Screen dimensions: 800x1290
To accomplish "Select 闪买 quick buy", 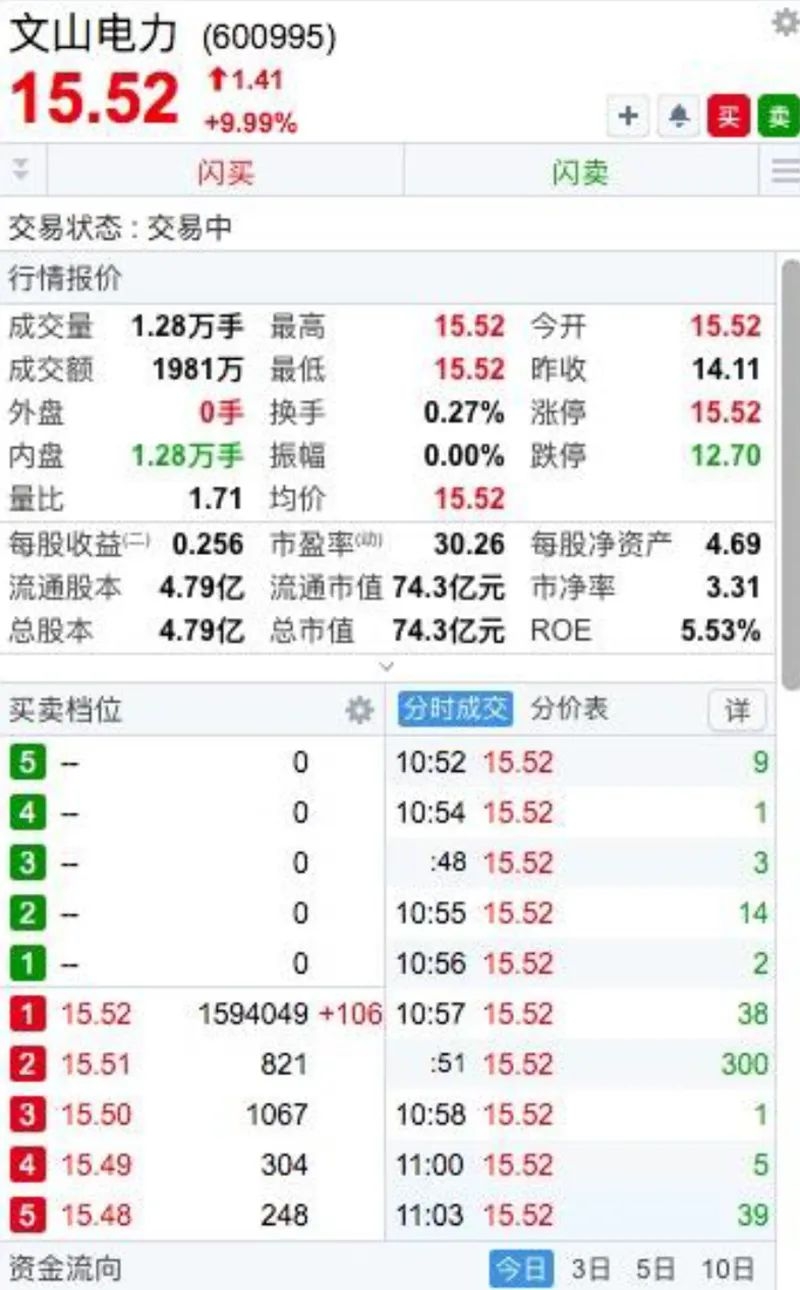I will 225,172.
